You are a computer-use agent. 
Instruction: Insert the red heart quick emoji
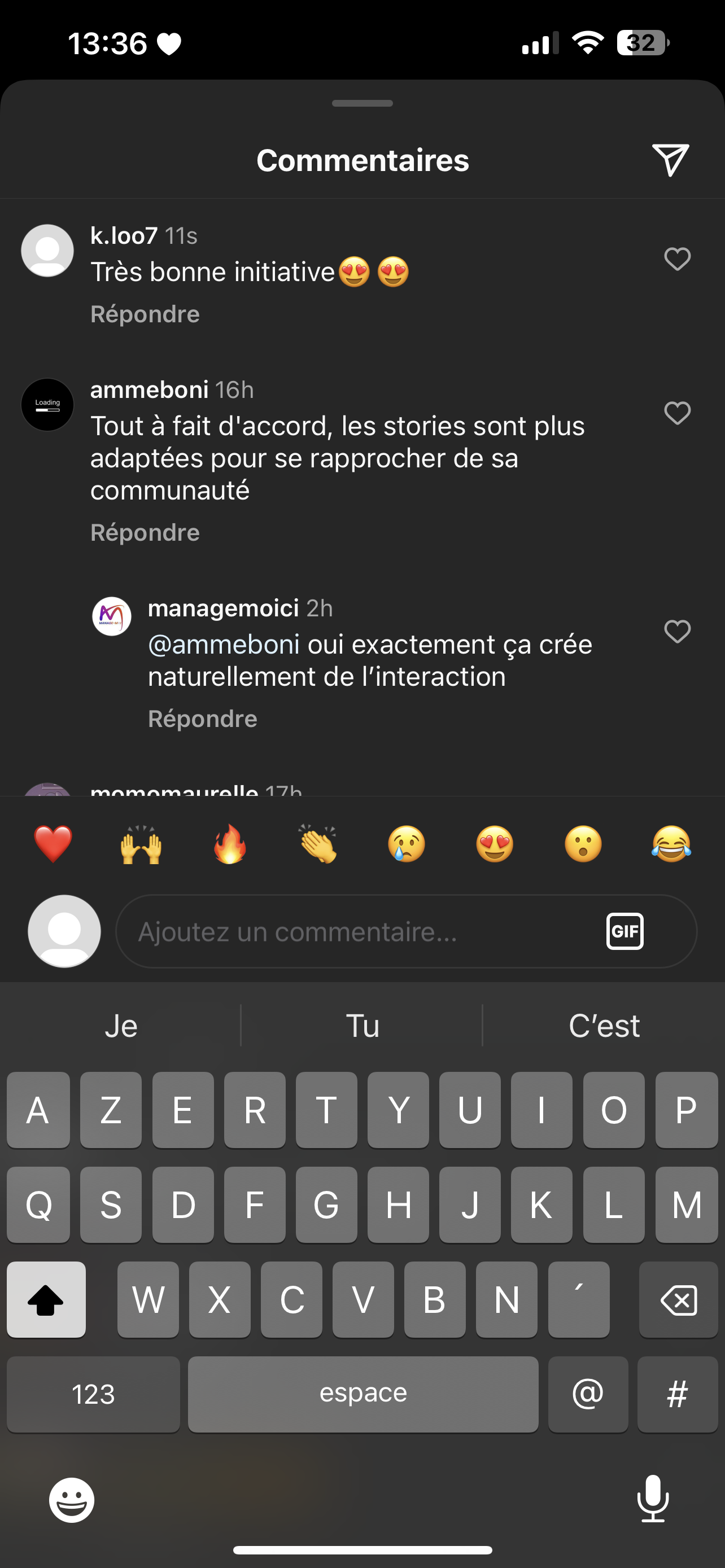tap(53, 844)
